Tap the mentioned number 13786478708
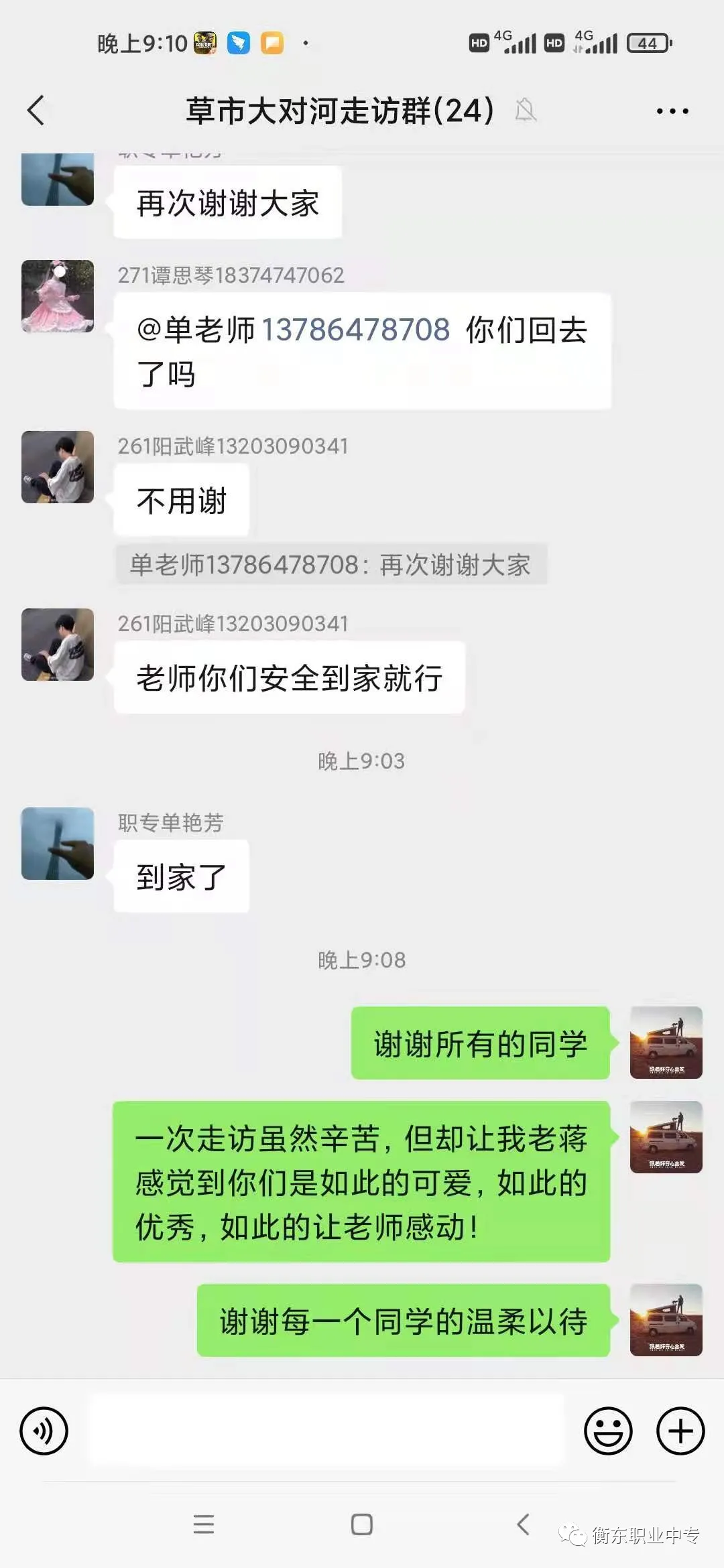Image resolution: width=724 pixels, height=1568 pixels. [355, 330]
